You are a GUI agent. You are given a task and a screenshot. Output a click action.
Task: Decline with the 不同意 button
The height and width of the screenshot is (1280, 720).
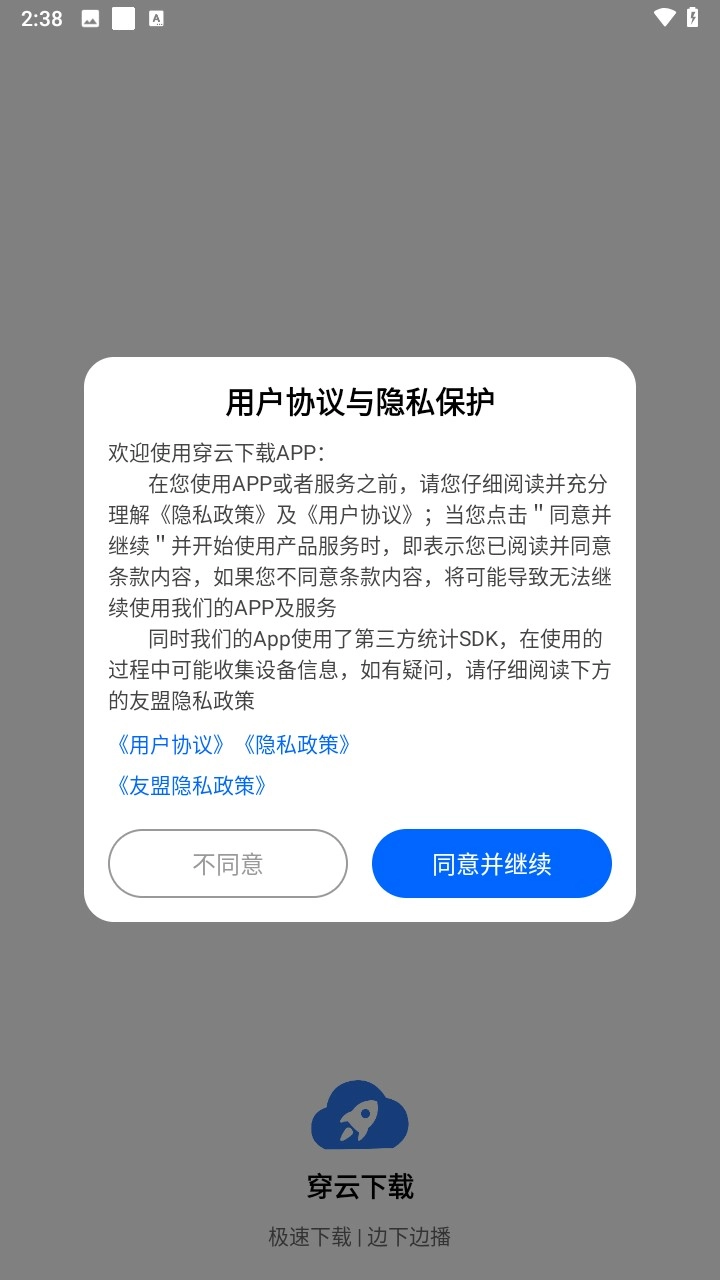pyautogui.click(x=228, y=864)
